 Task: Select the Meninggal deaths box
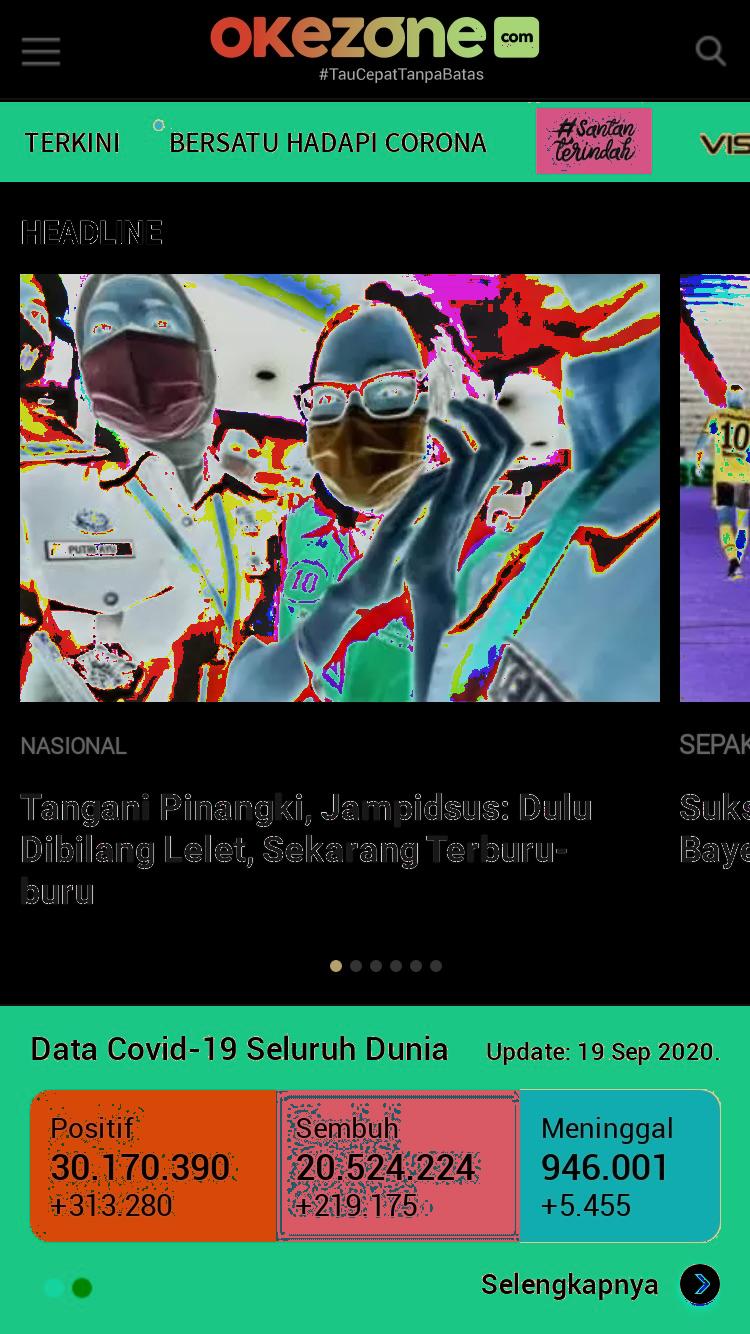(620, 1166)
